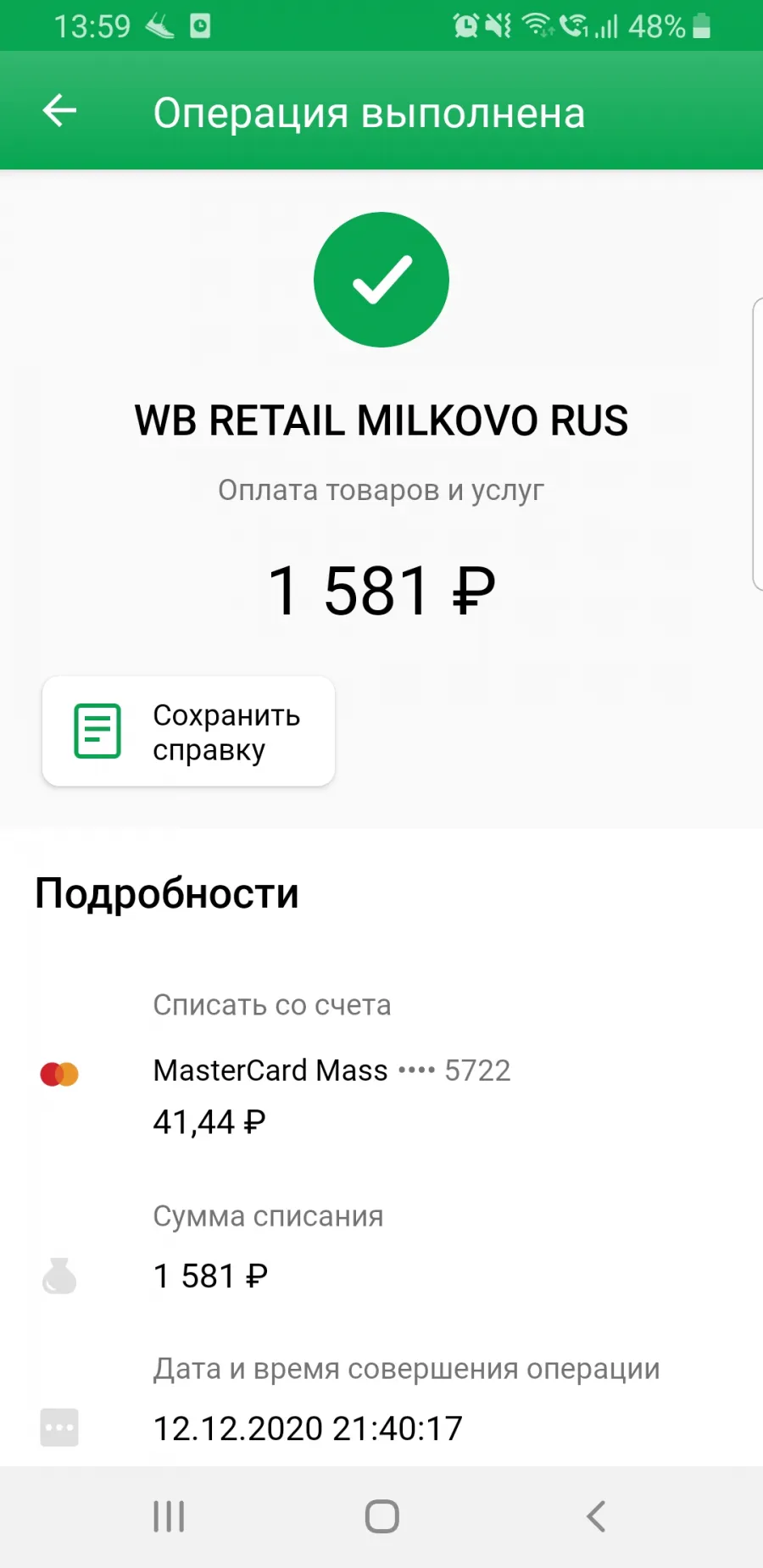The image size is (763, 1568).
Task: Tap Сохранить справку to save the receipt
Action: tap(188, 731)
